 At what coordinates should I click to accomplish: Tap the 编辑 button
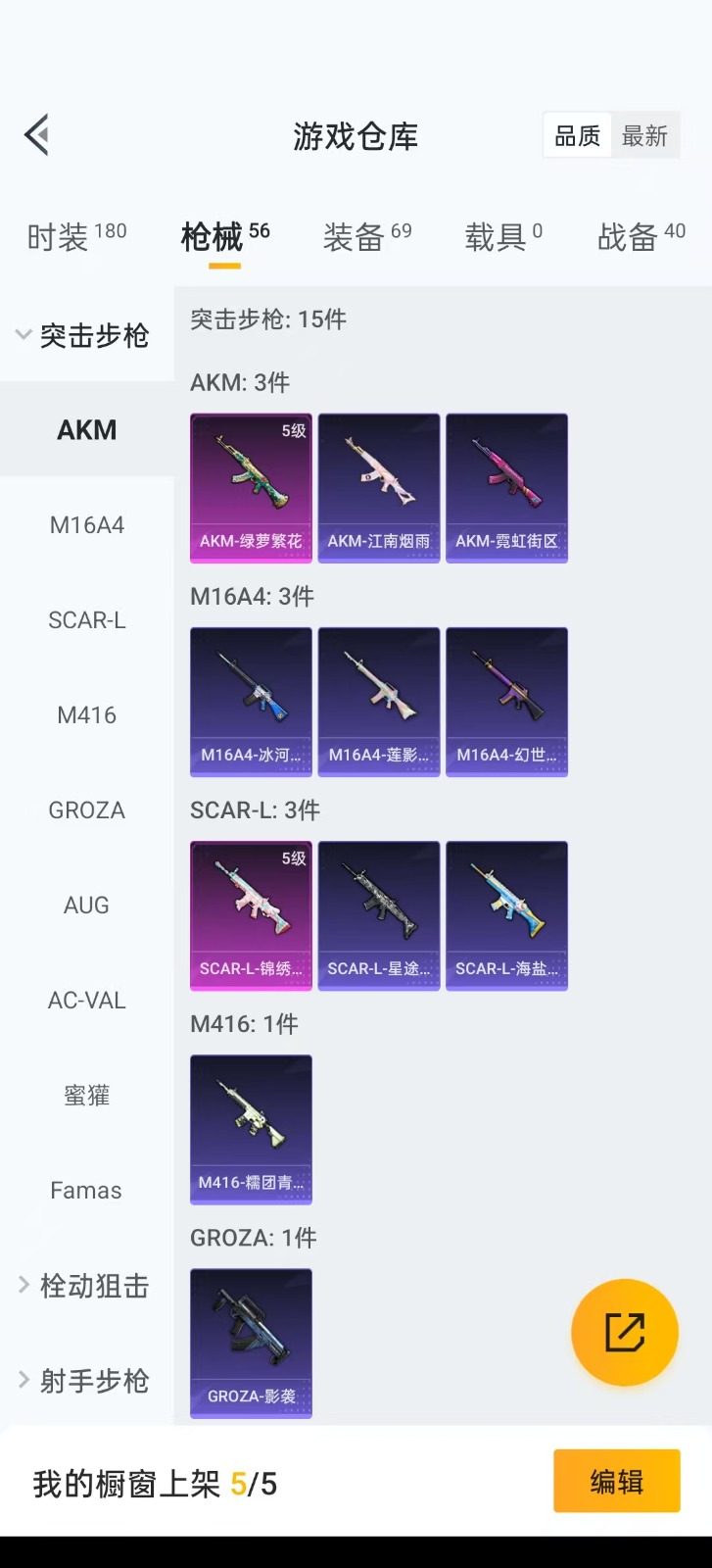tap(616, 1481)
